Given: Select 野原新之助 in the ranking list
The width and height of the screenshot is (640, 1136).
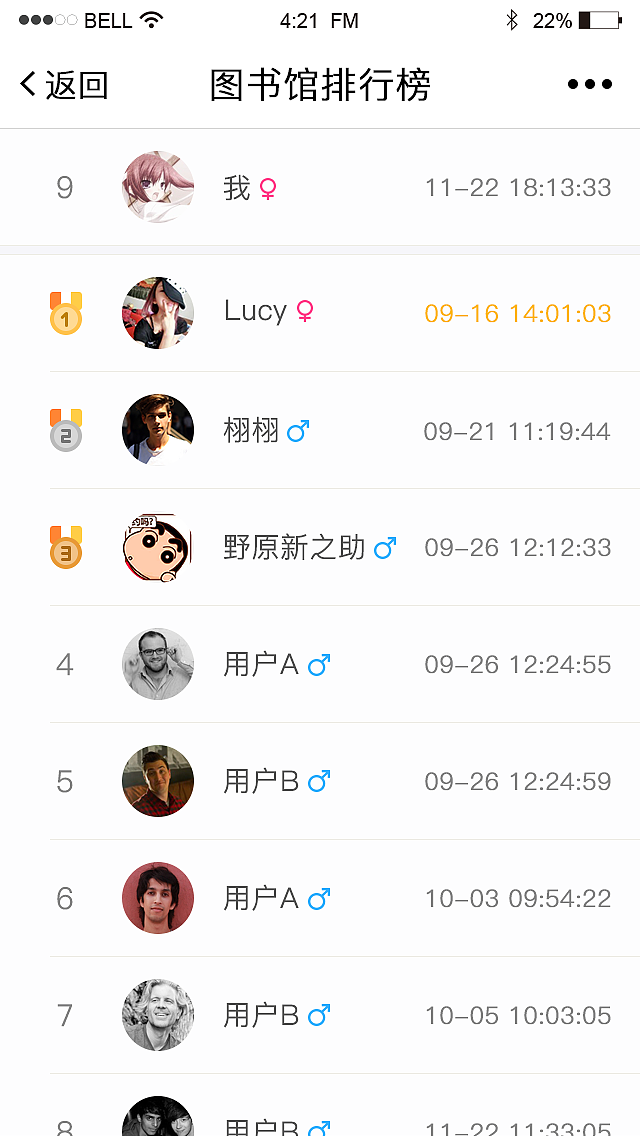Looking at the screenshot, I should pos(320,547).
